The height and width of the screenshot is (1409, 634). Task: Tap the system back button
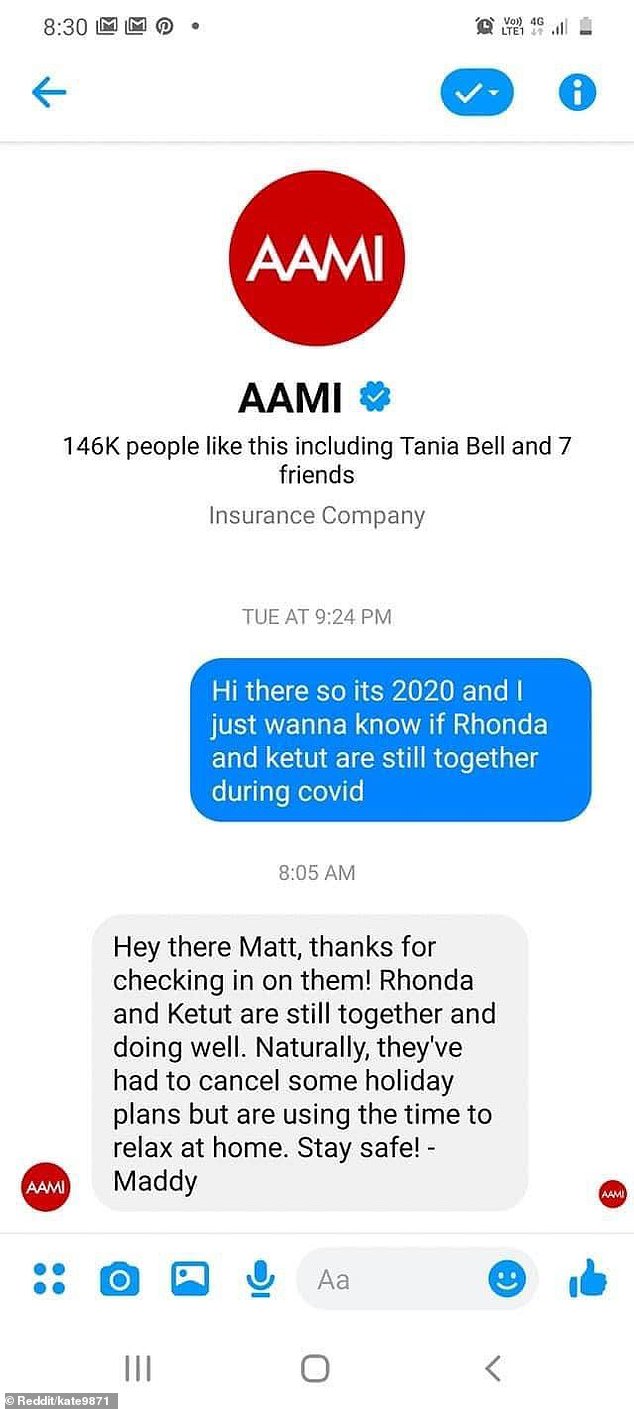492,1368
